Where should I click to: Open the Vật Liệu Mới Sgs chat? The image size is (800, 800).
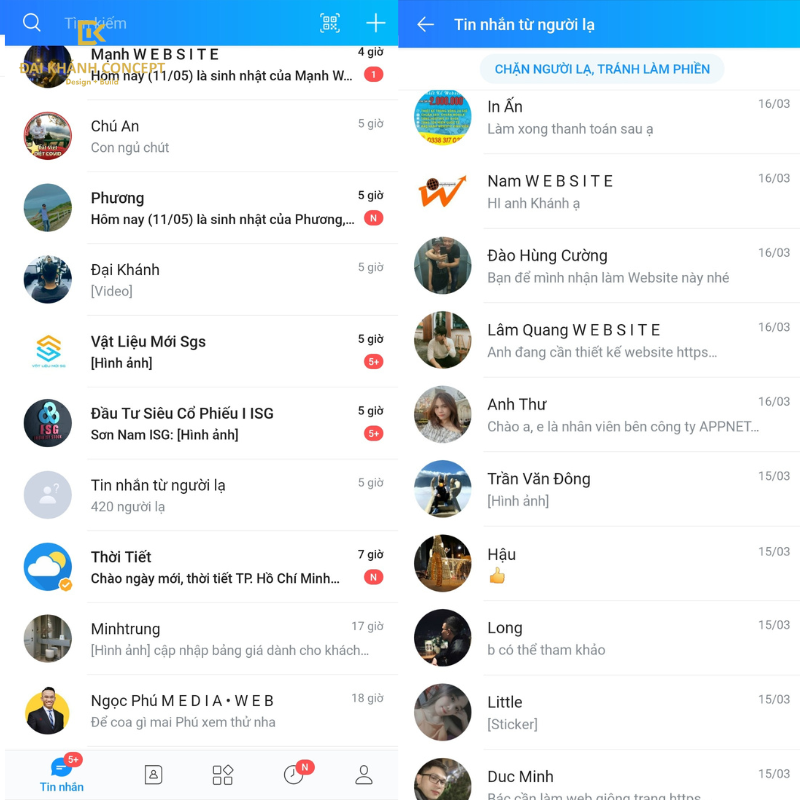200,351
